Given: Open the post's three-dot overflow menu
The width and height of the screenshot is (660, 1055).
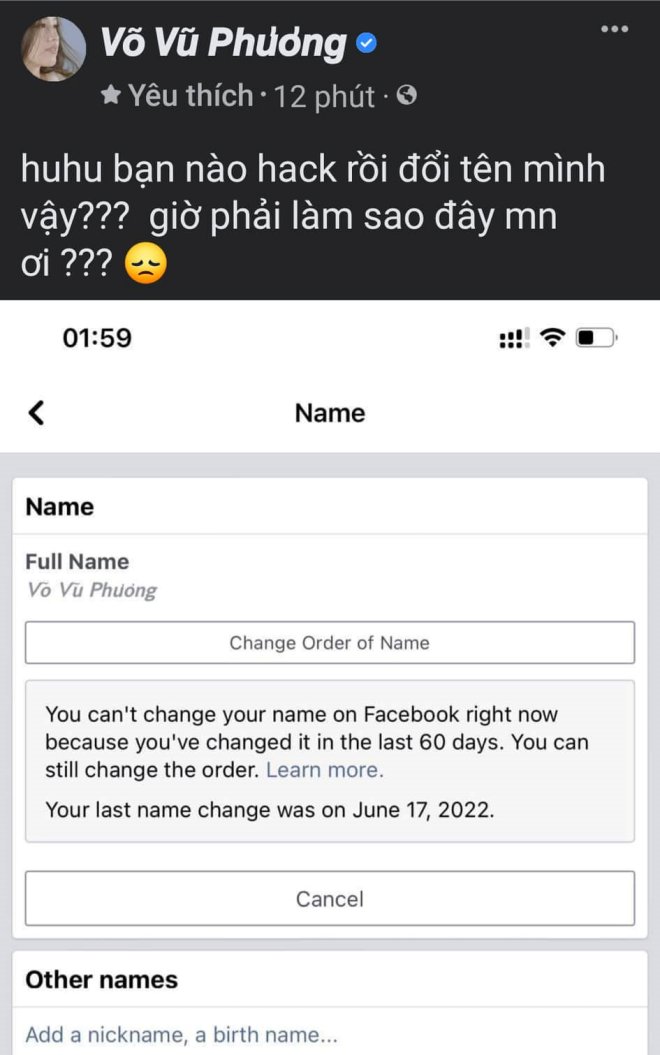Looking at the screenshot, I should 614,29.
